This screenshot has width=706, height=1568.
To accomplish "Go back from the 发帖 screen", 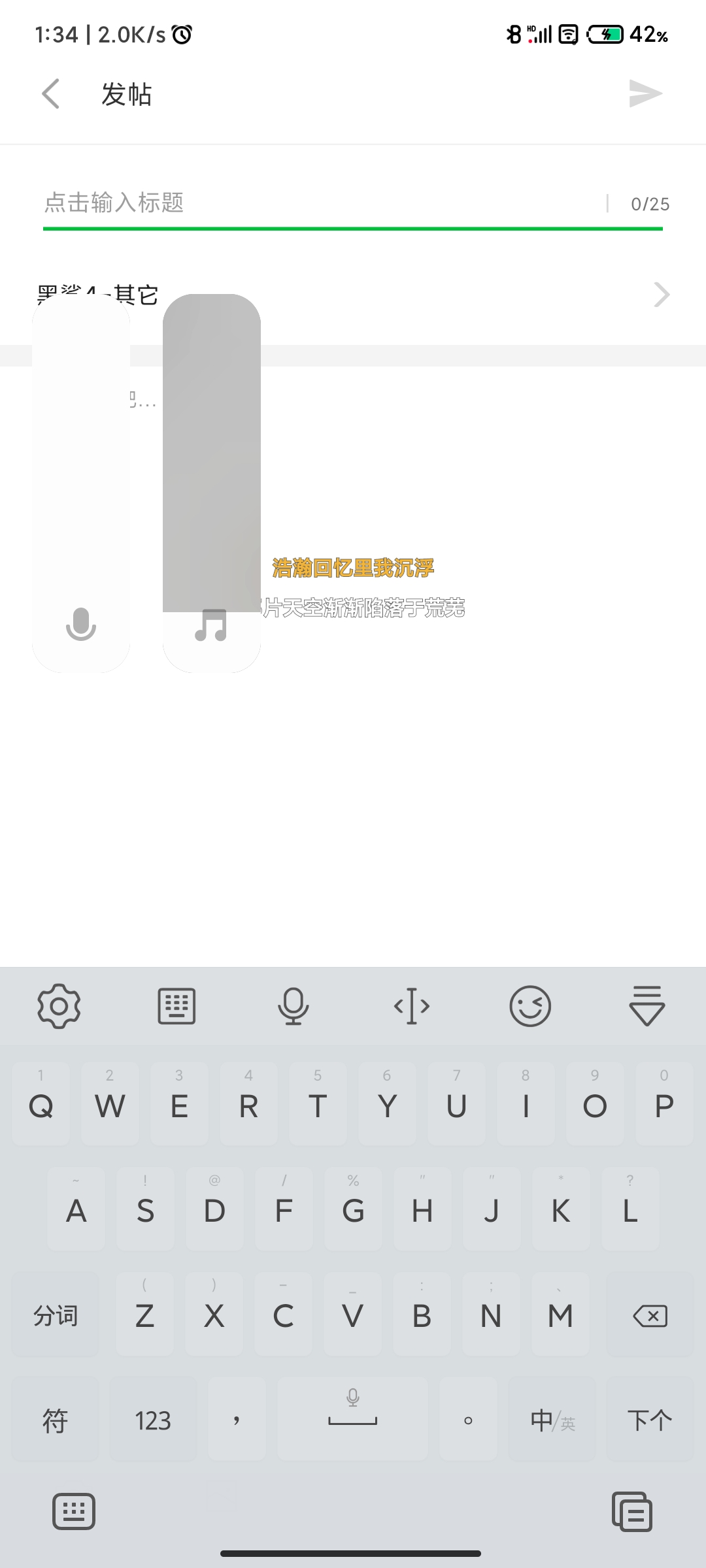I will click(x=51, y=94).
